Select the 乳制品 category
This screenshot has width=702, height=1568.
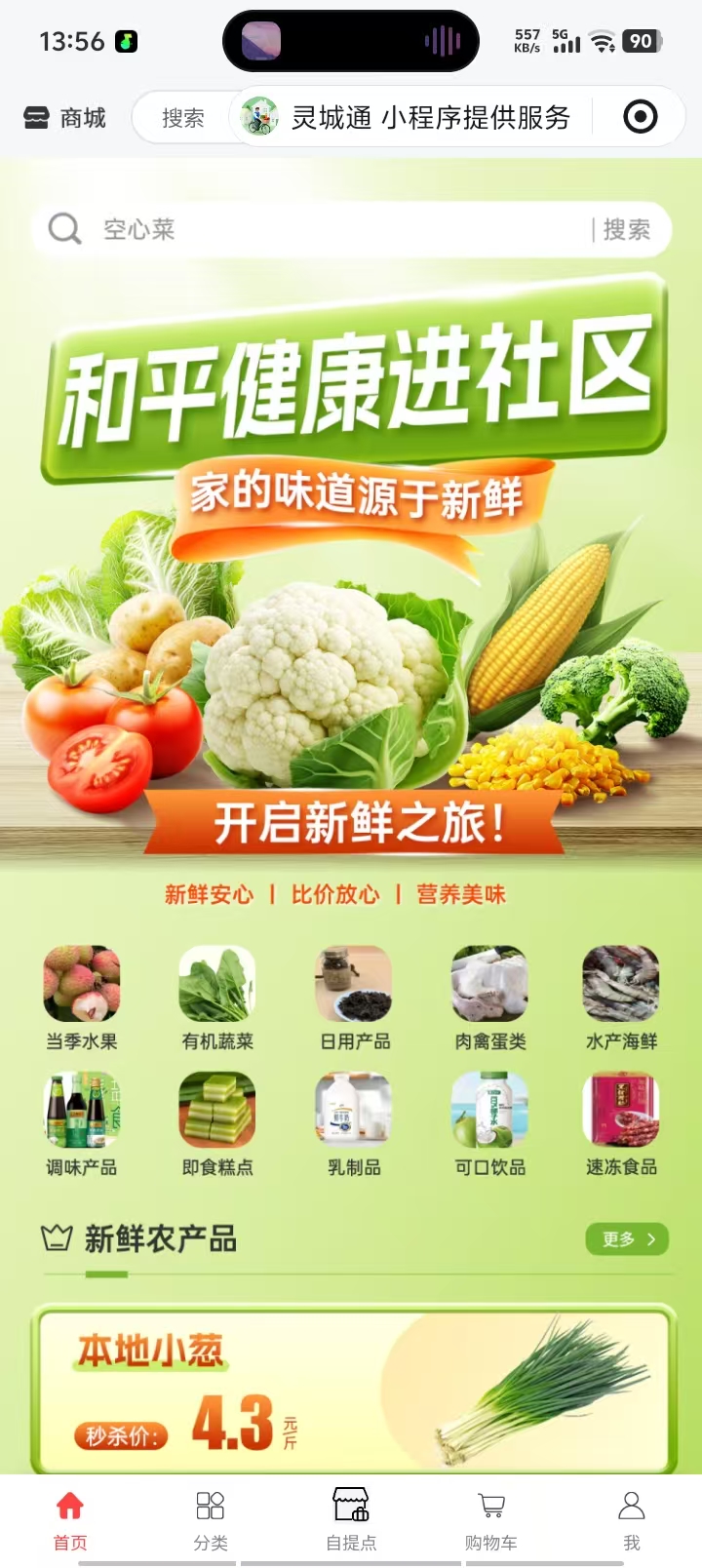pyautogui.click(x=354, y=1123)
